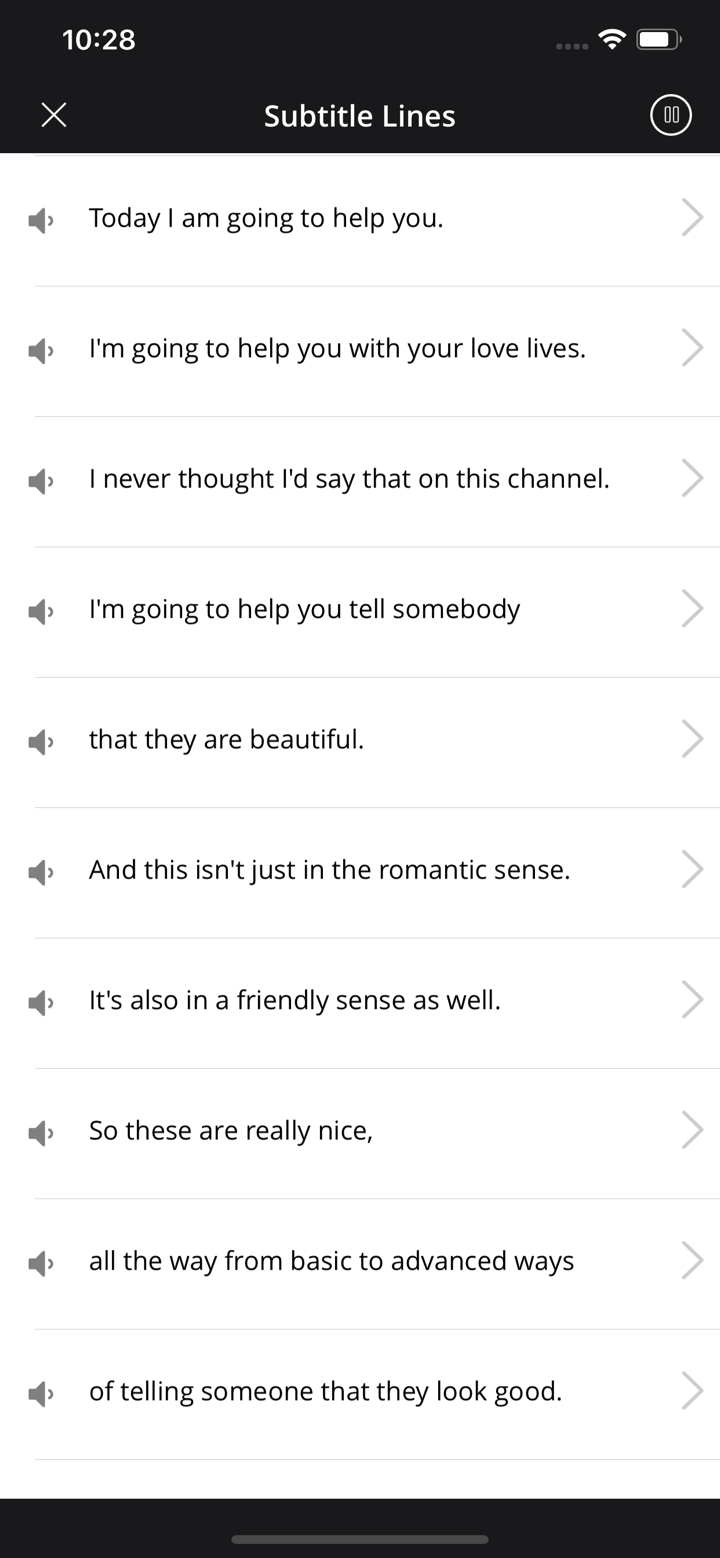Close the Subtitle Lines screen
Viewport: 720px width, 1558px height.
pyautogui.click(x=54, y=115)
